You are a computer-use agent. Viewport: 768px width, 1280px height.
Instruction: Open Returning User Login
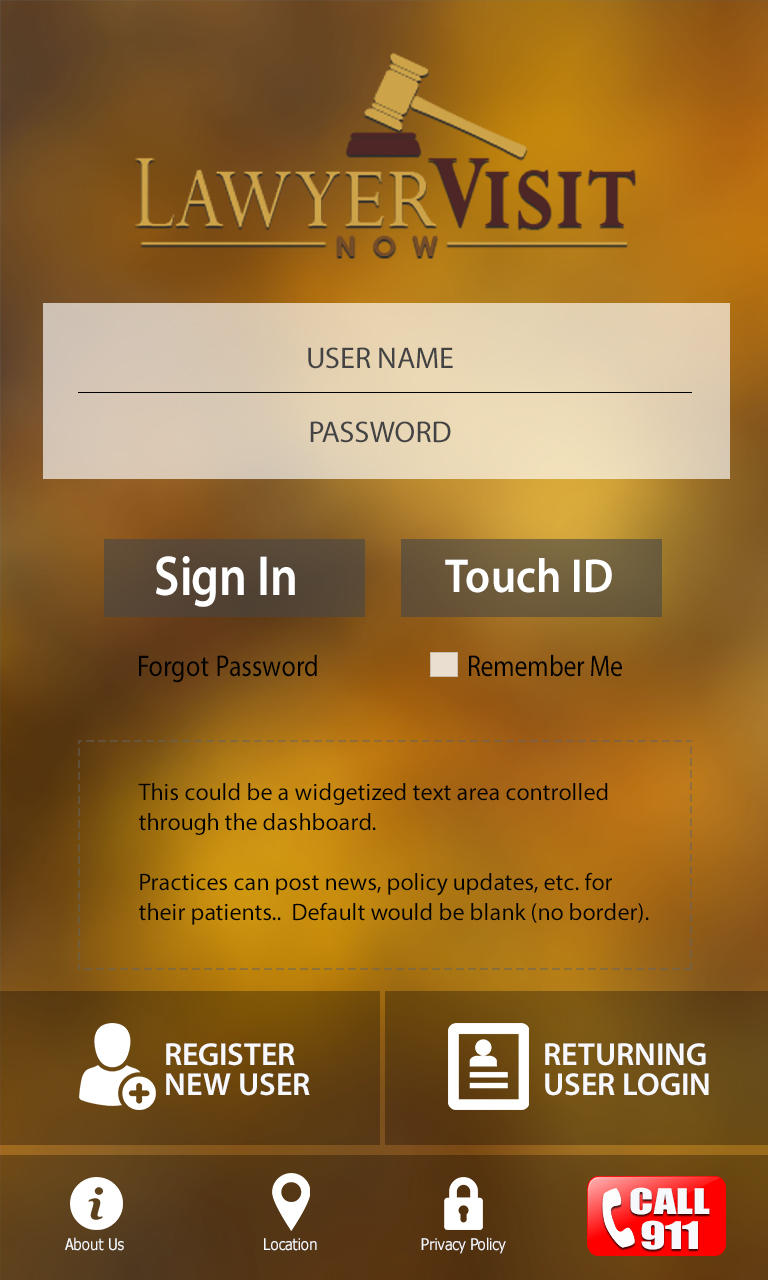577,1068
